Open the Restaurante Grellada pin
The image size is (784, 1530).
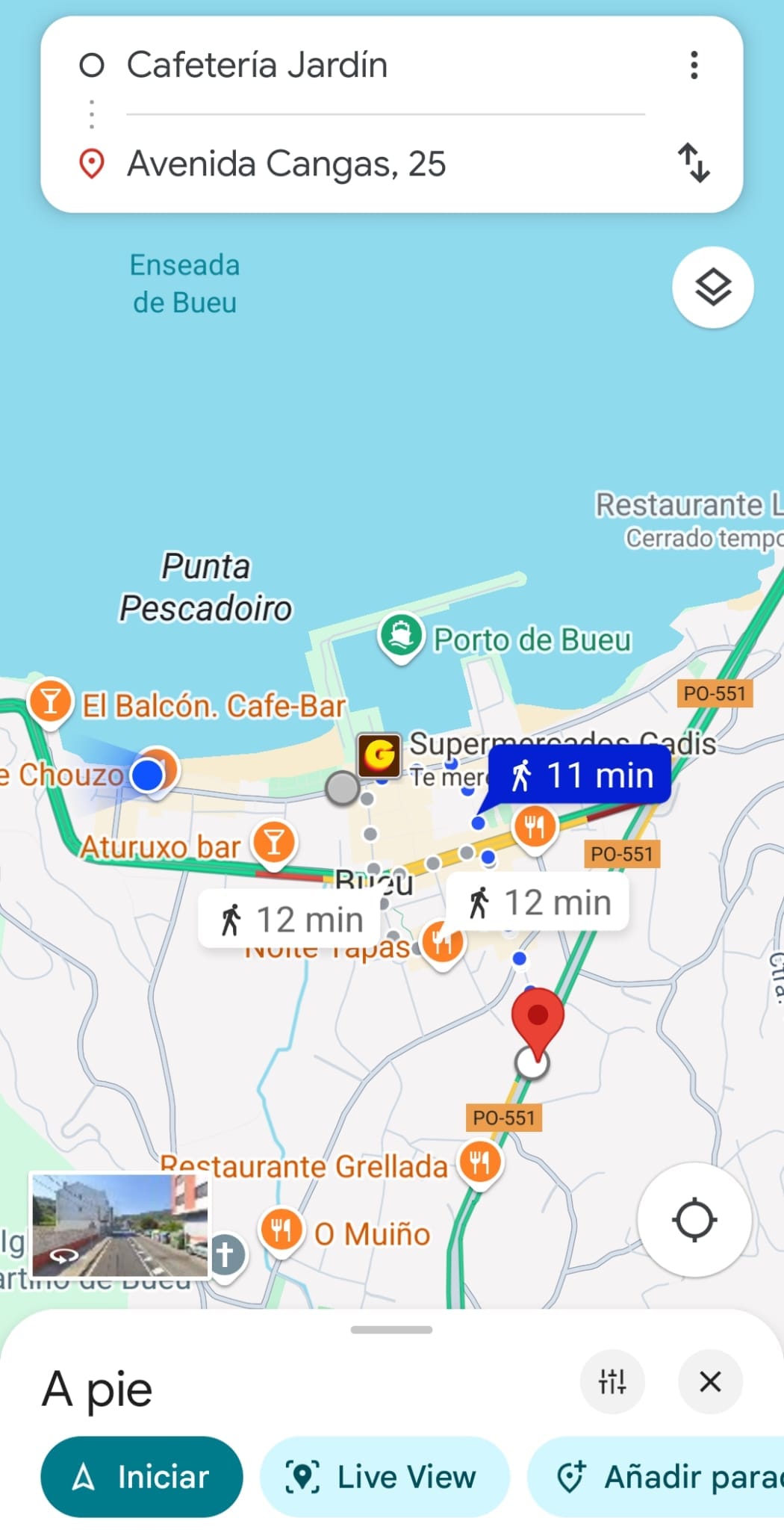click(480, 1162)
